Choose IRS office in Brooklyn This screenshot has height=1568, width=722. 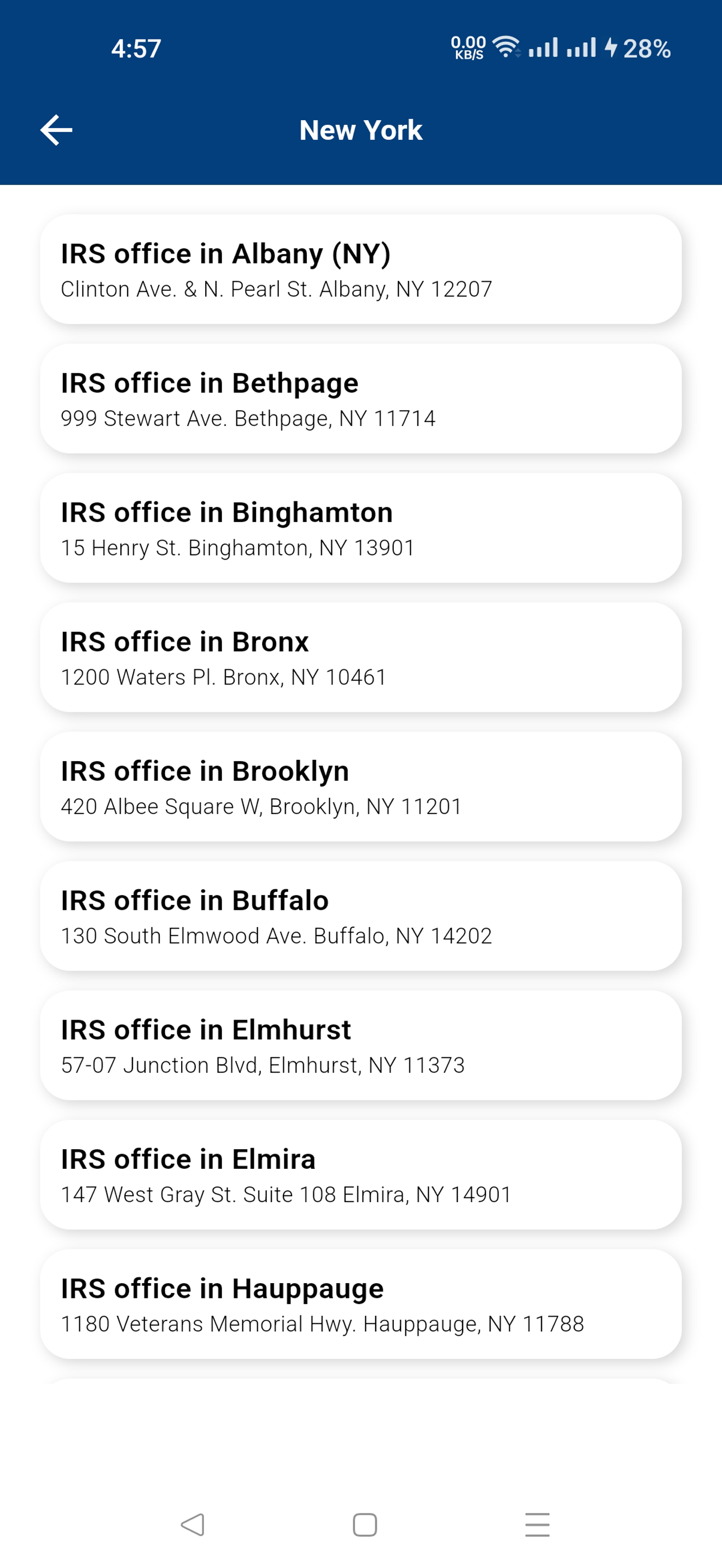coord(361,786)
